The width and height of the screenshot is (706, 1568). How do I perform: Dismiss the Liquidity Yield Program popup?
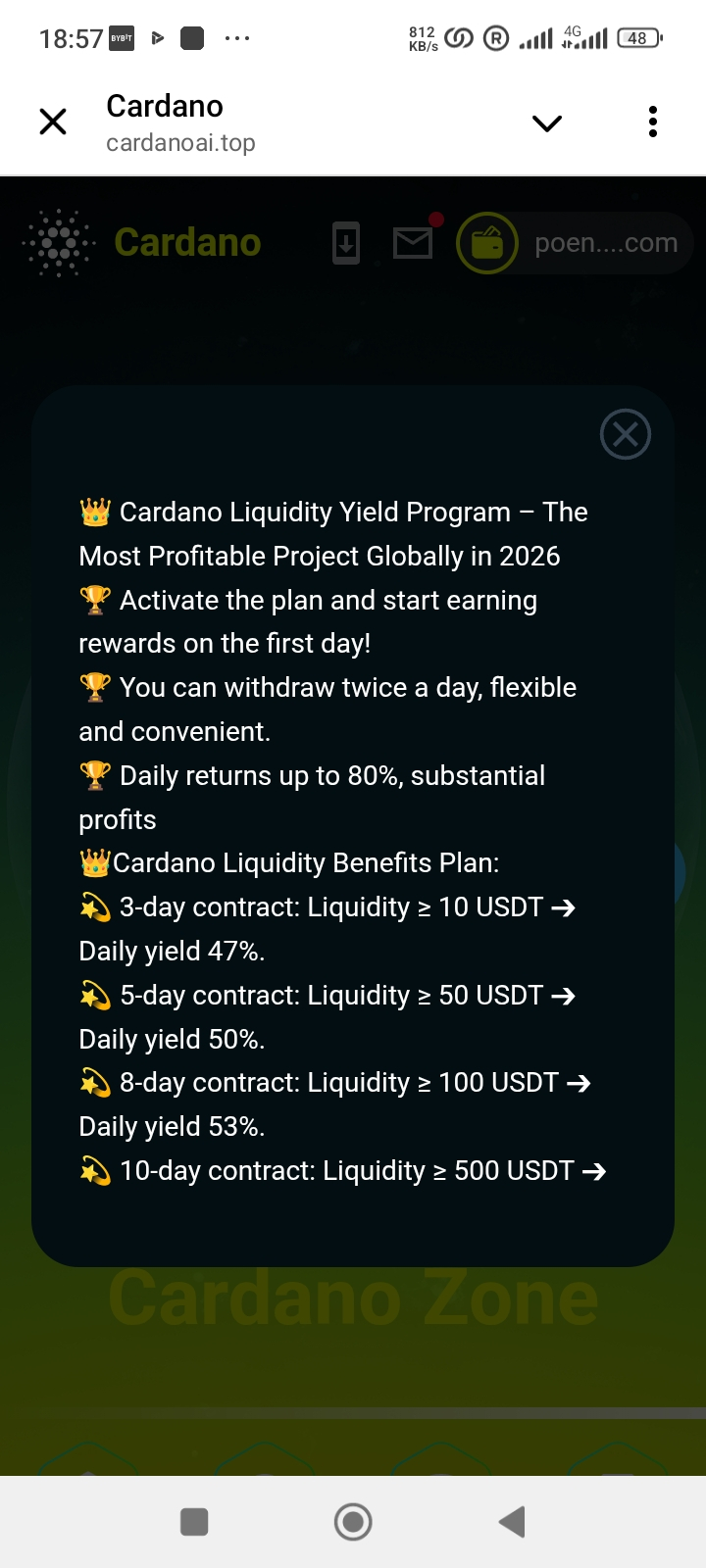click(625, 434)
